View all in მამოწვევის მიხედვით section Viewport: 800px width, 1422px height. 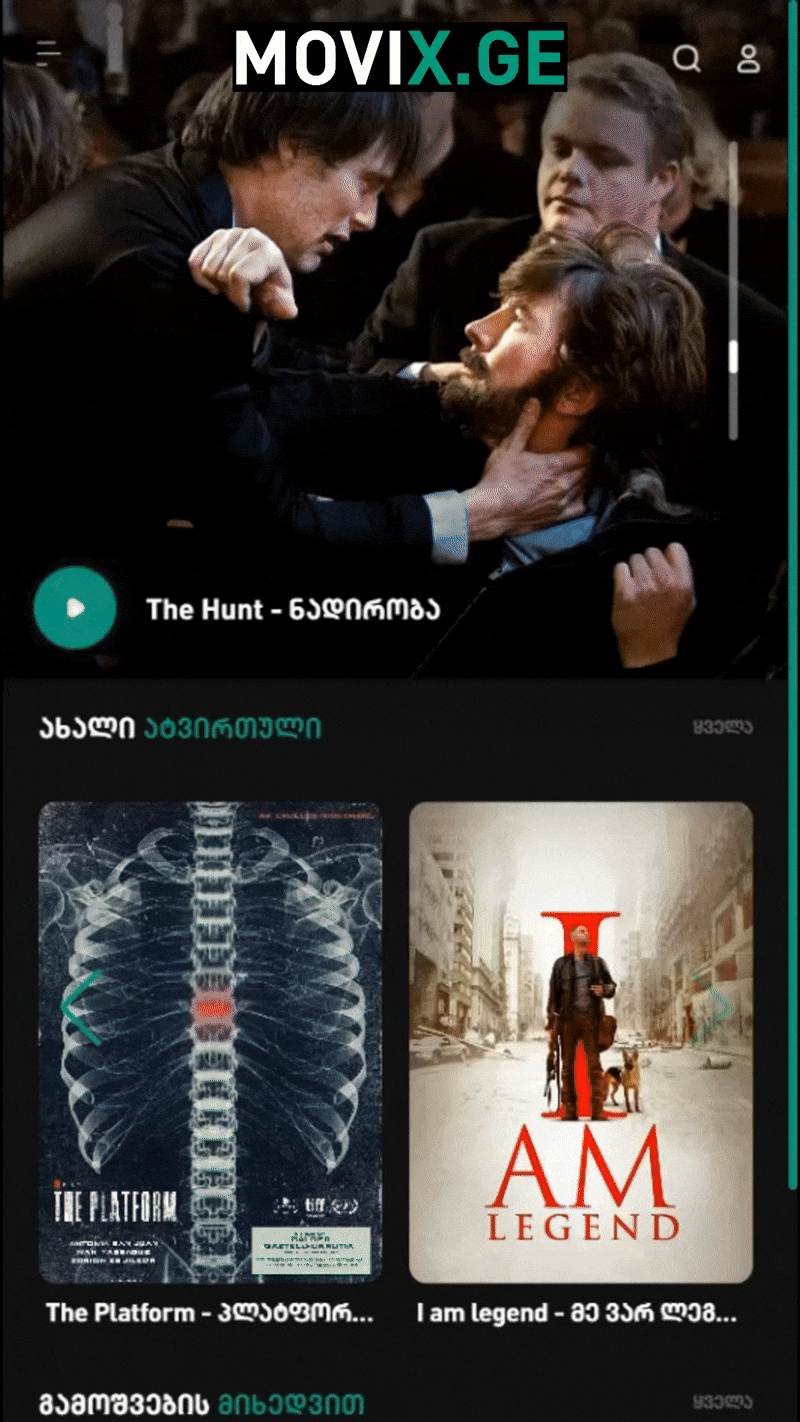722,1402
